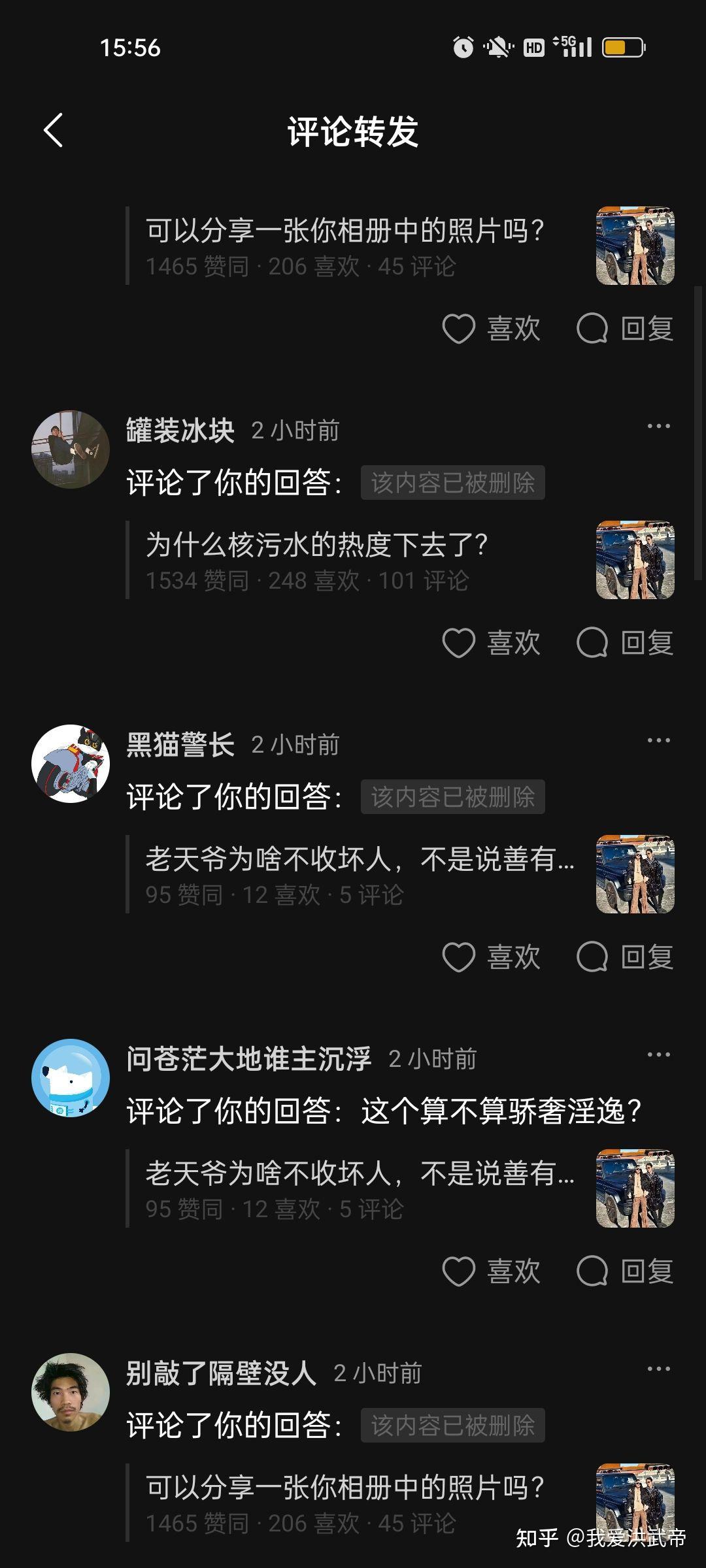Screen dimensions: 706x1568
Task: Open the answer card under 问苍茫大地谁主沉浮's comment
Action: pos(400,1188)
